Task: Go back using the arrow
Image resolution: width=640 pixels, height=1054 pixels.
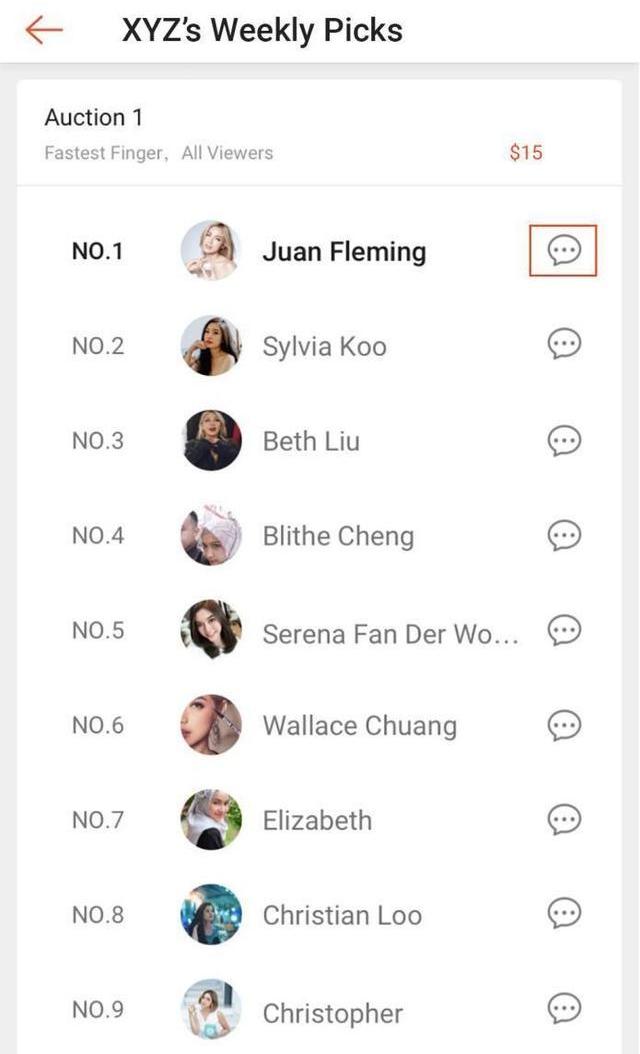Action: [43, 30]
